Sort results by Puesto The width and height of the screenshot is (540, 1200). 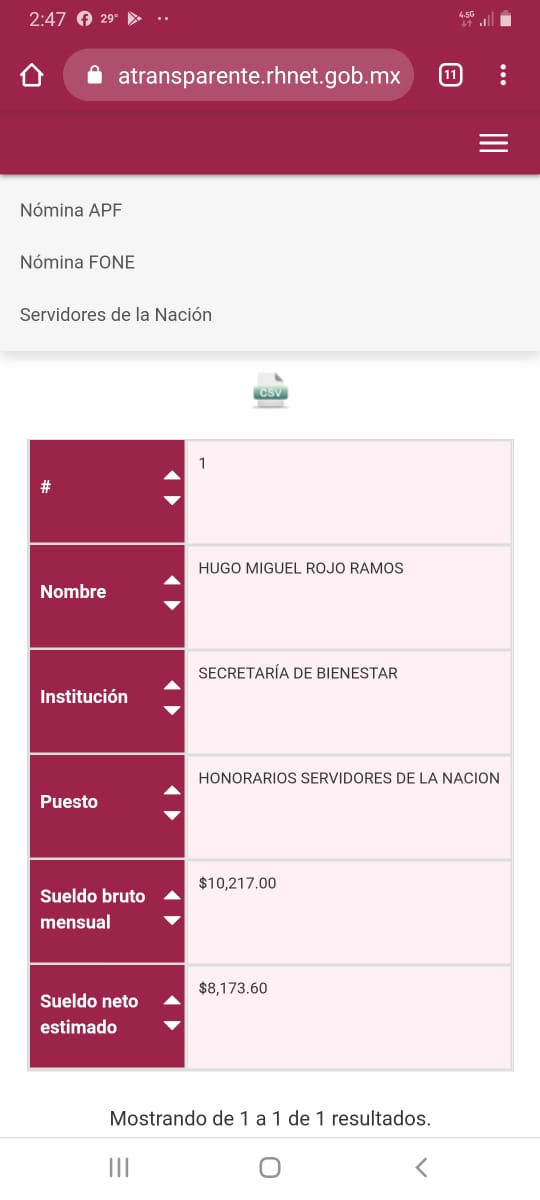(x=107, y=802)
